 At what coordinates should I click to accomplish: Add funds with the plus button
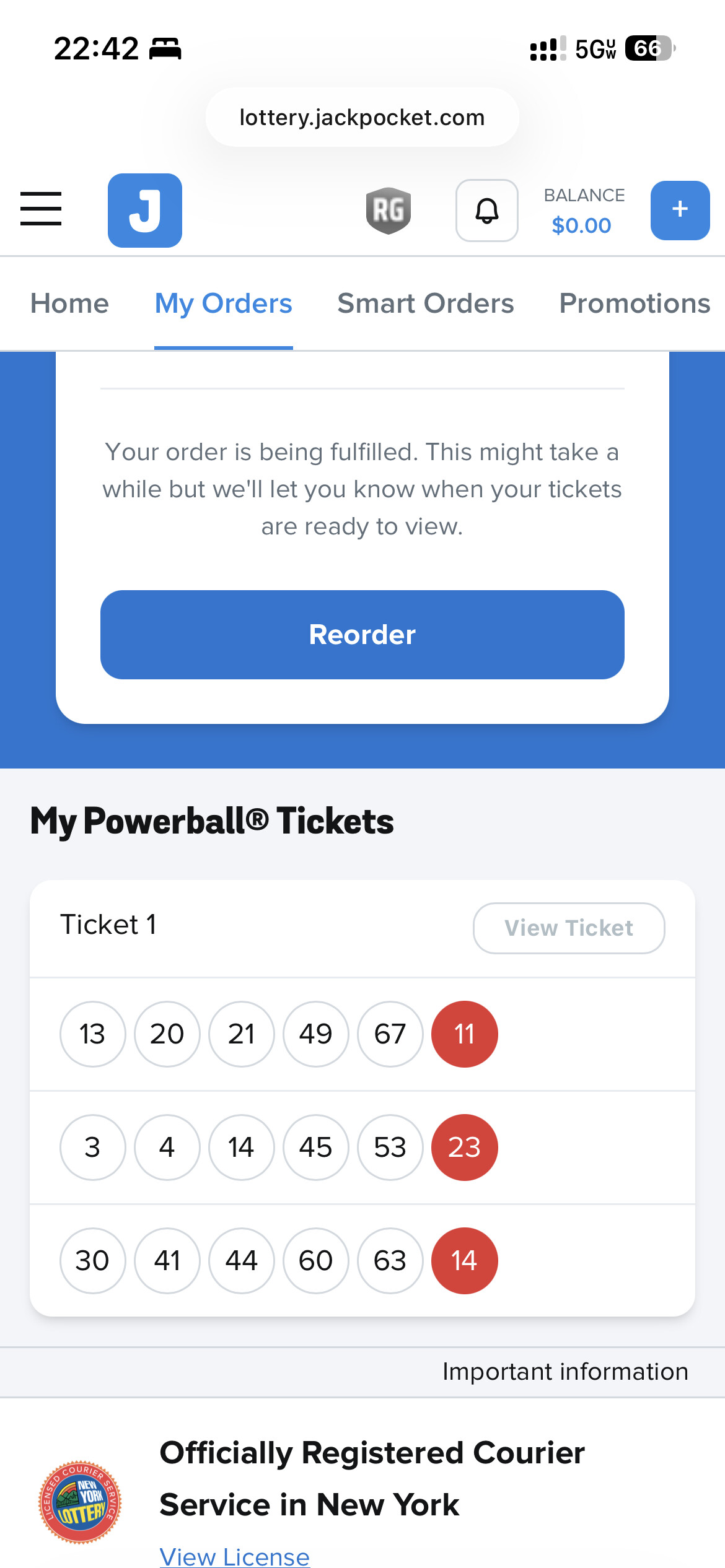coord(680,211)
